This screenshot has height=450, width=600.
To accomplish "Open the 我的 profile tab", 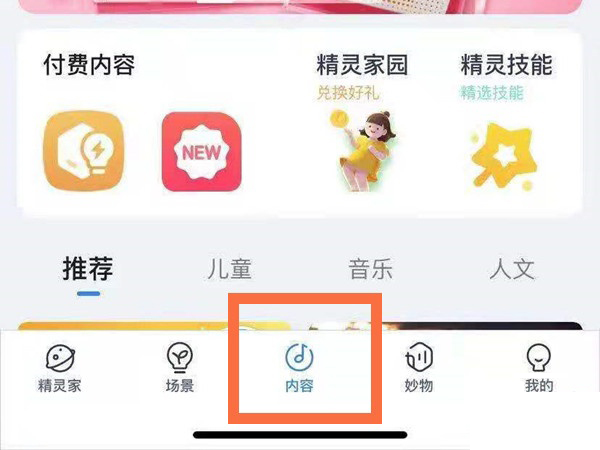I will (539, 367).
